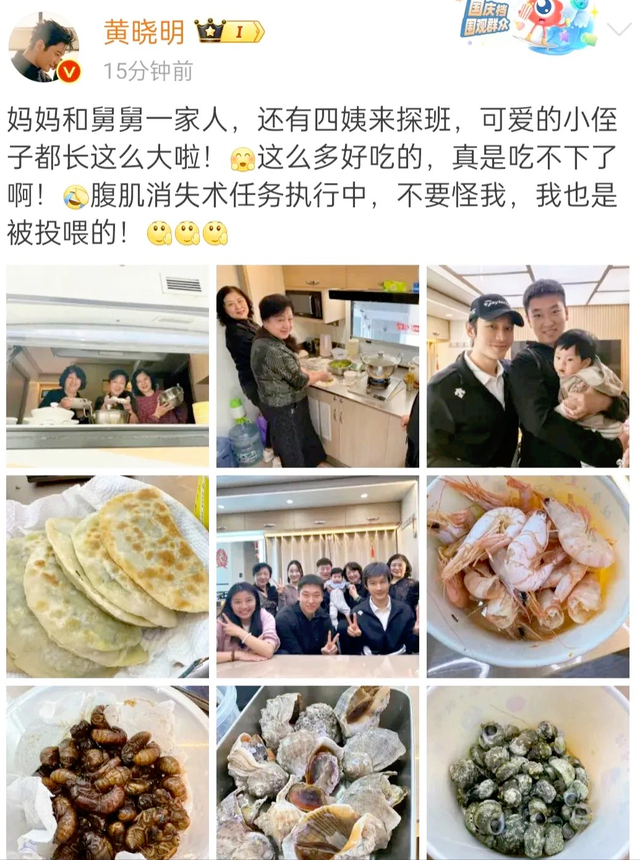Viewport: 640px width, 860px height.
Task: View the photo of three women at the kitchen window
Action: pyautogui.click(x=108, y=366)
